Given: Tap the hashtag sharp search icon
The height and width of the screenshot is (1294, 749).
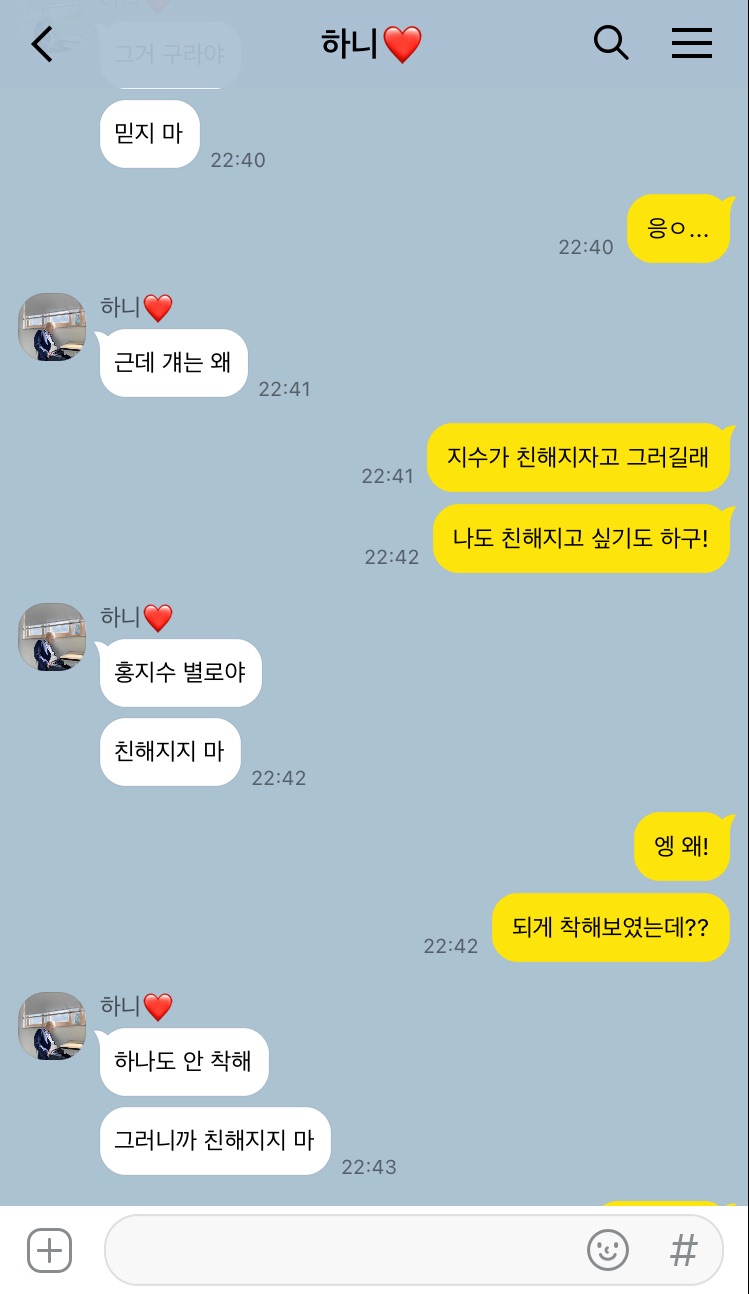Looking at the screenshot, I should click(683, 1250).
